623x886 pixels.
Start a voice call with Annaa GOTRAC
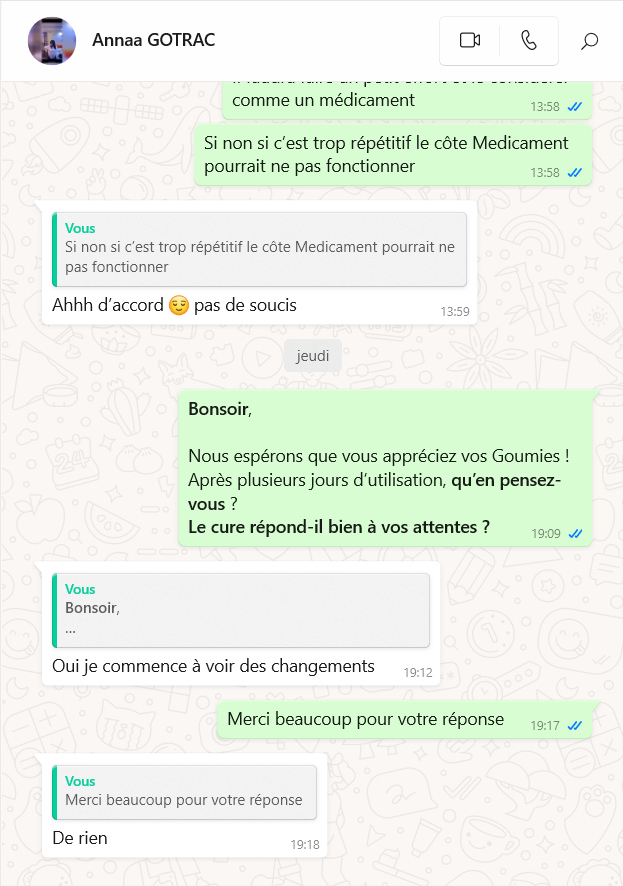[x=529, y=41]
